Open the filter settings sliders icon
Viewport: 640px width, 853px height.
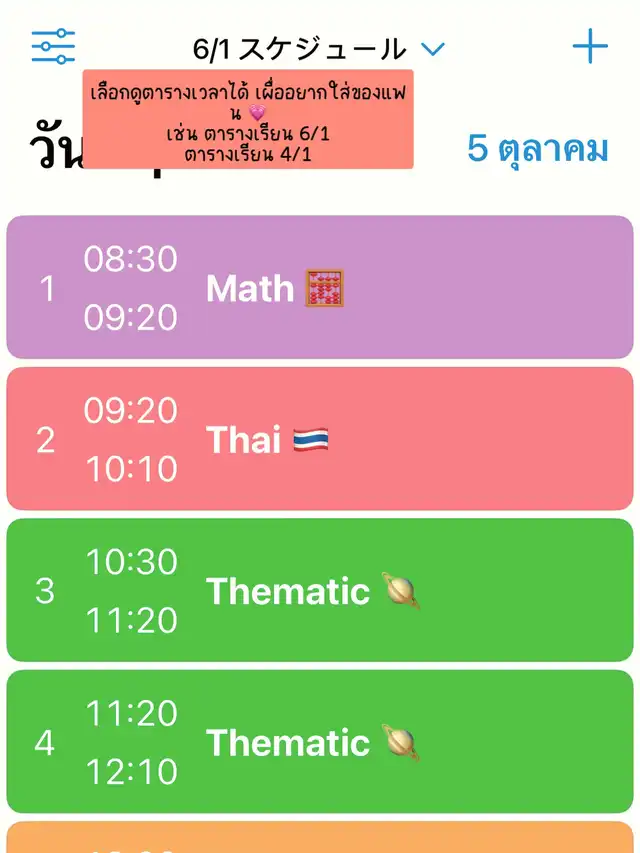[x=53, y=46]
